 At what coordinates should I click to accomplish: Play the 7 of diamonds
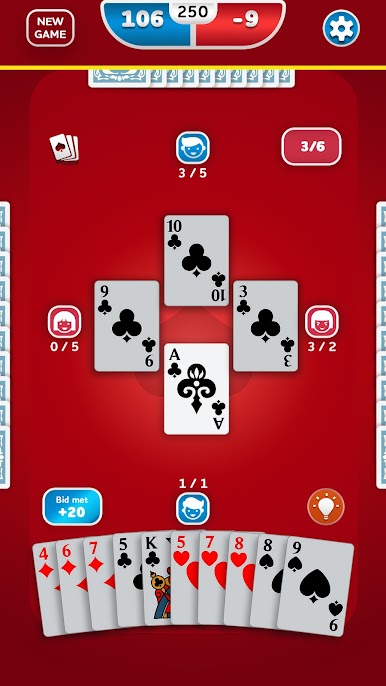pos(100,581)
